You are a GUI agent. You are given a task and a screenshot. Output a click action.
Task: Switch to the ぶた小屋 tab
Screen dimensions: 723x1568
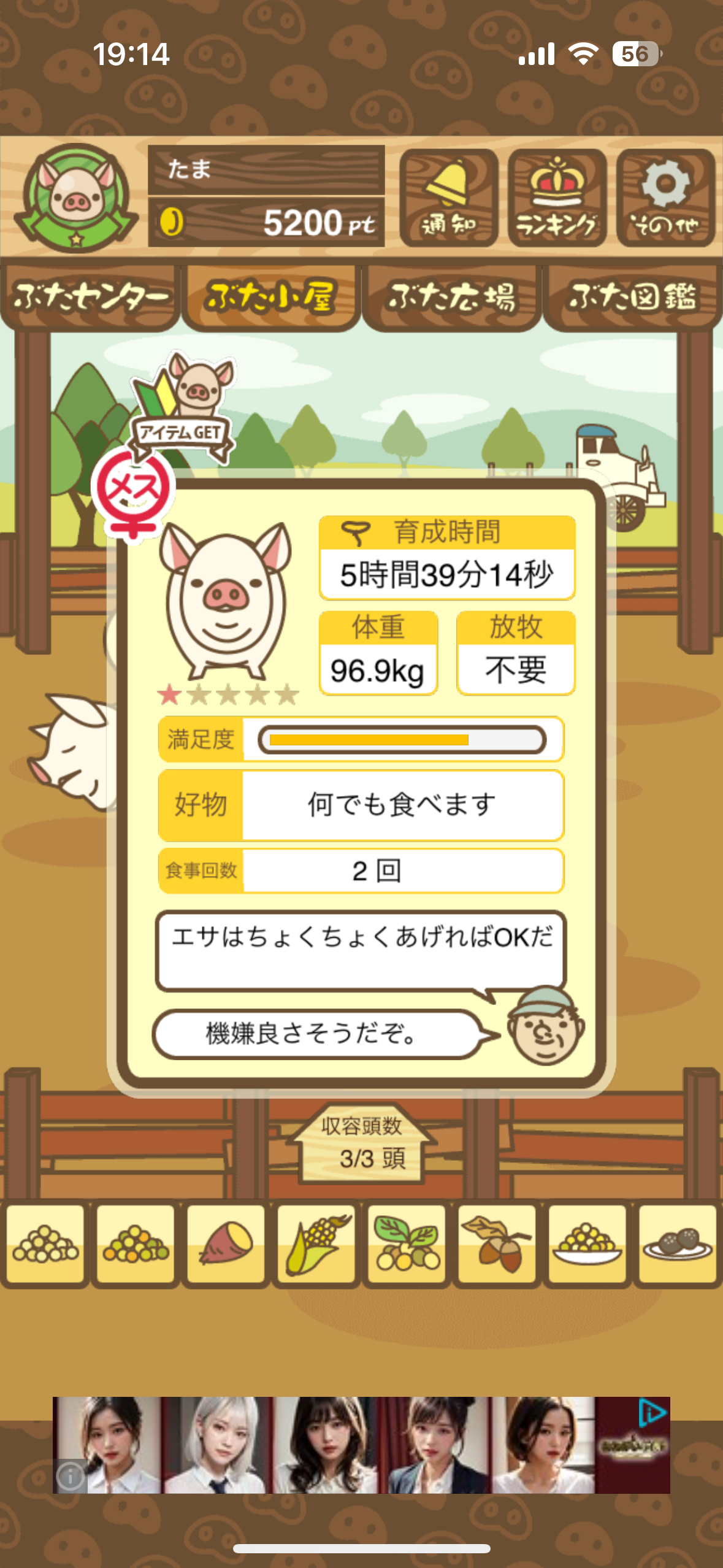click(270, 297)
